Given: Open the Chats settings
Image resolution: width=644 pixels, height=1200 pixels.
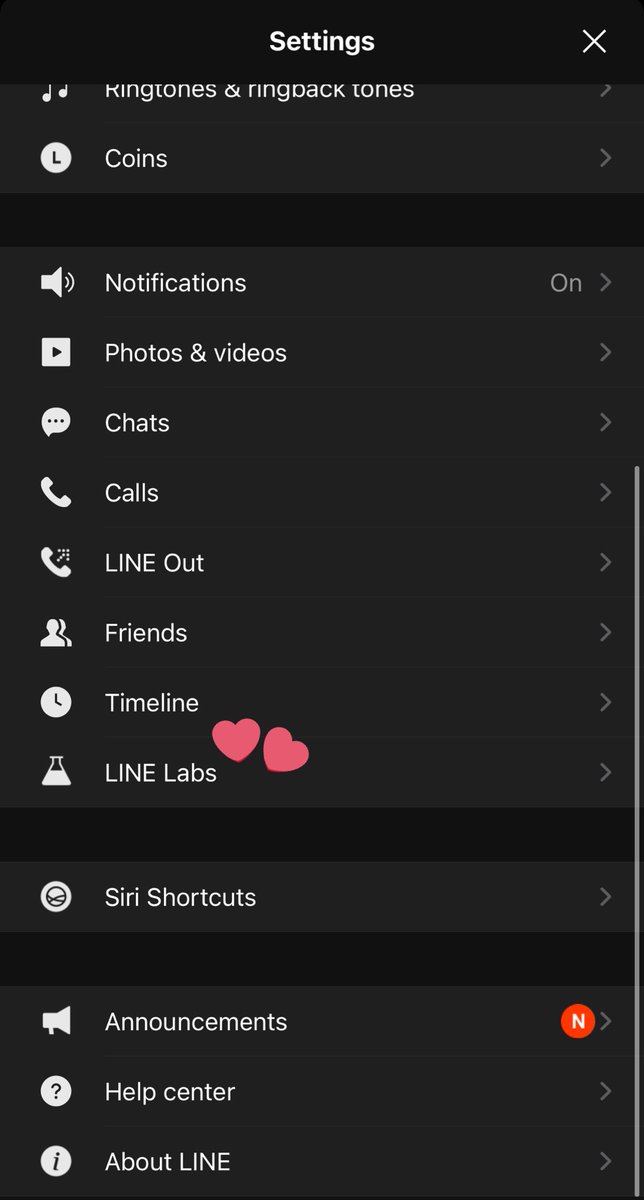Looking at the screenshot, I should [x=322, y=423].
